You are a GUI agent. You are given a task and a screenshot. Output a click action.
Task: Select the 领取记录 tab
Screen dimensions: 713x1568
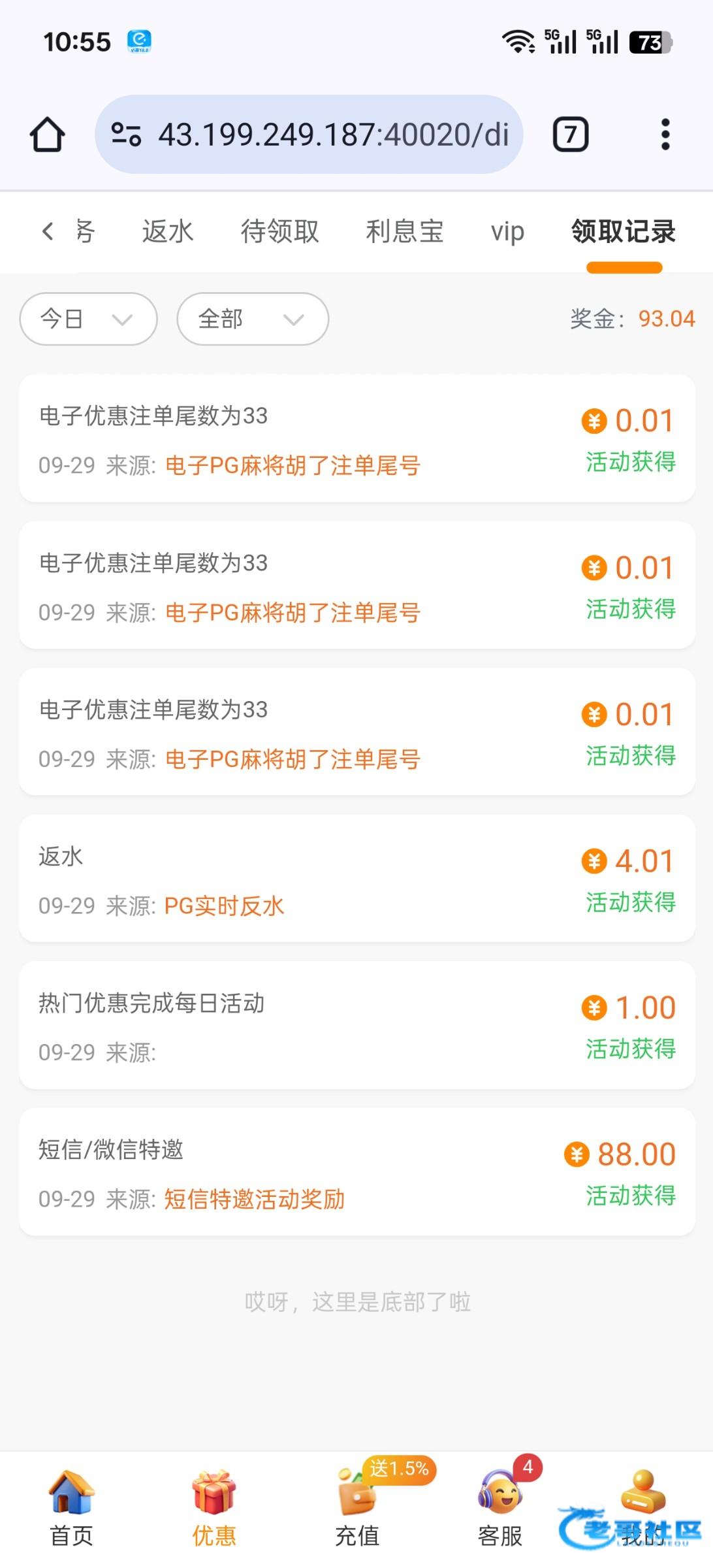(624, 231)
